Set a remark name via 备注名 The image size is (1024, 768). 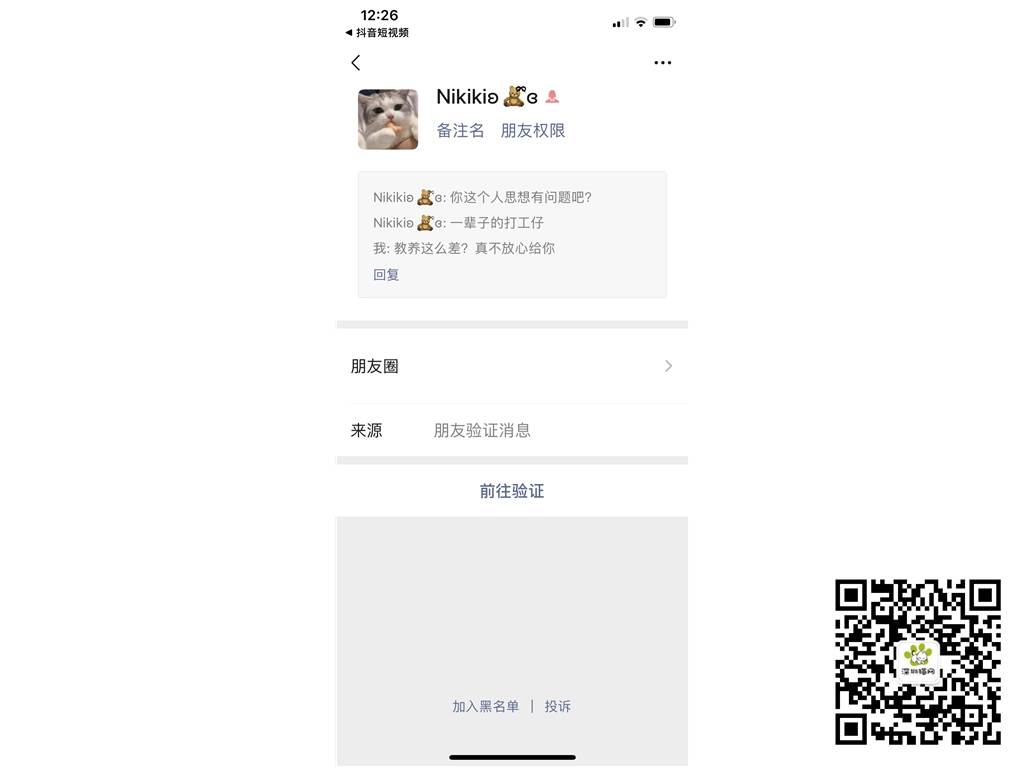460,130
